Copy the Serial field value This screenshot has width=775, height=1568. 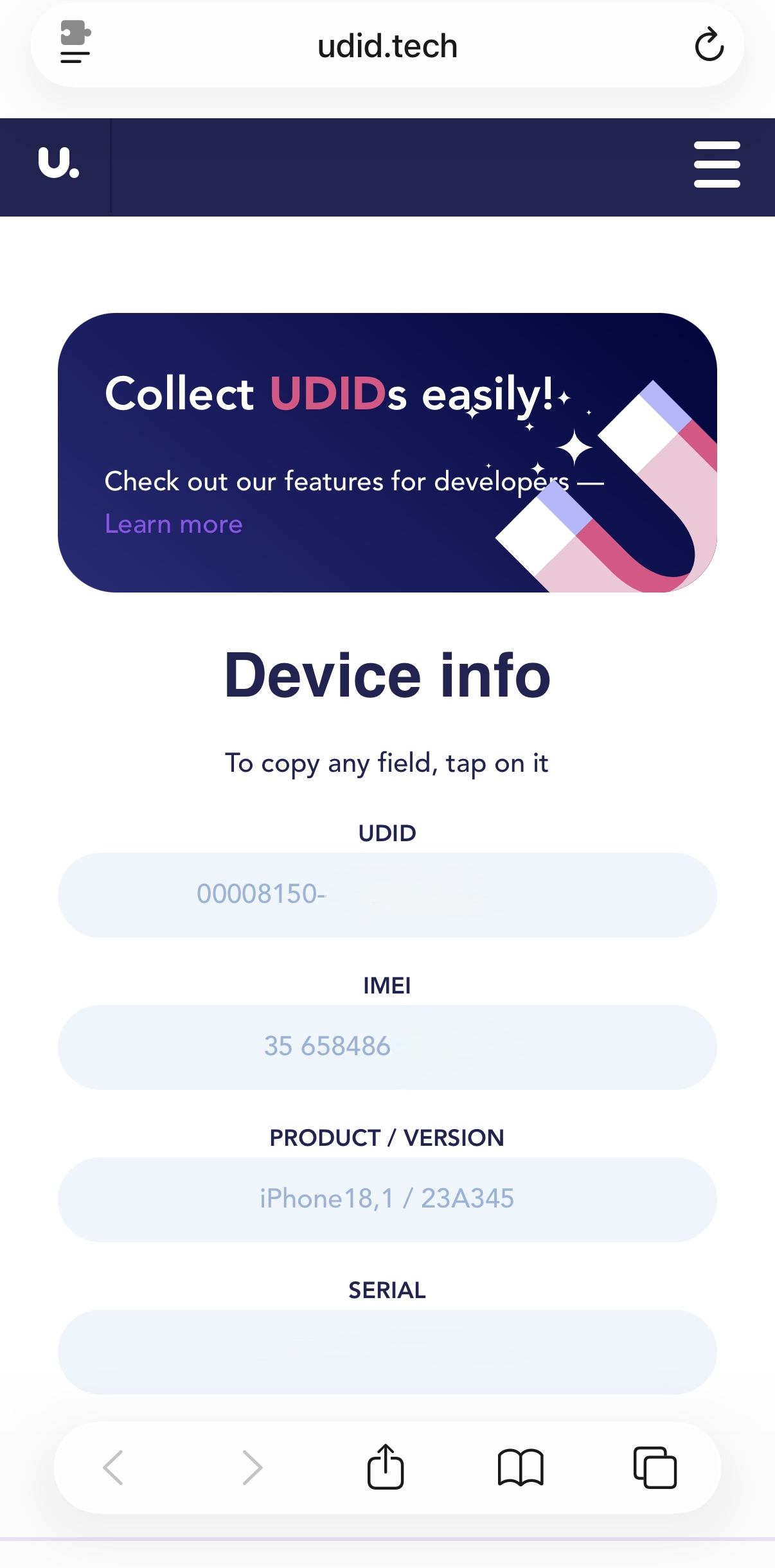click(x=387, y=1351)
